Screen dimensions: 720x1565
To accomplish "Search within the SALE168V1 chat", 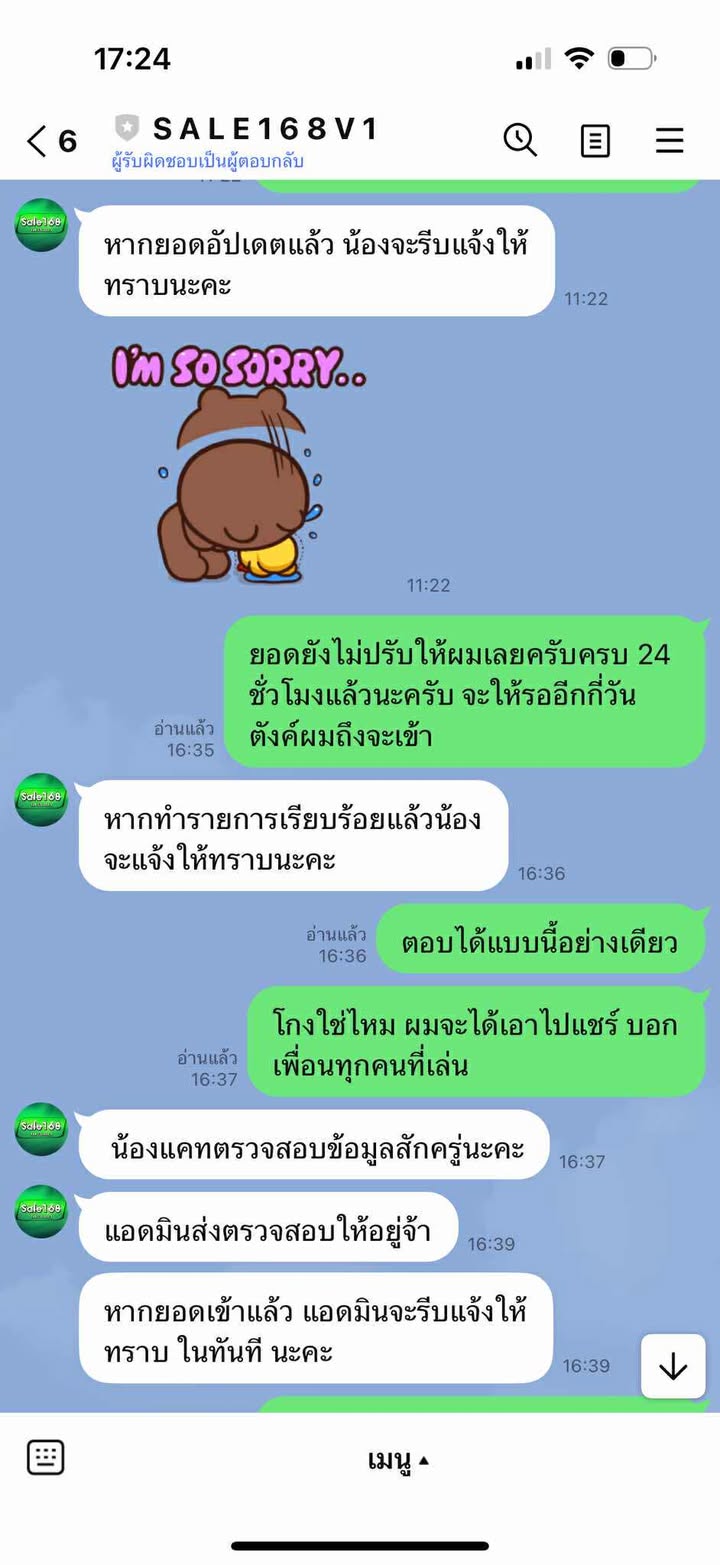I will click(520, 140).
